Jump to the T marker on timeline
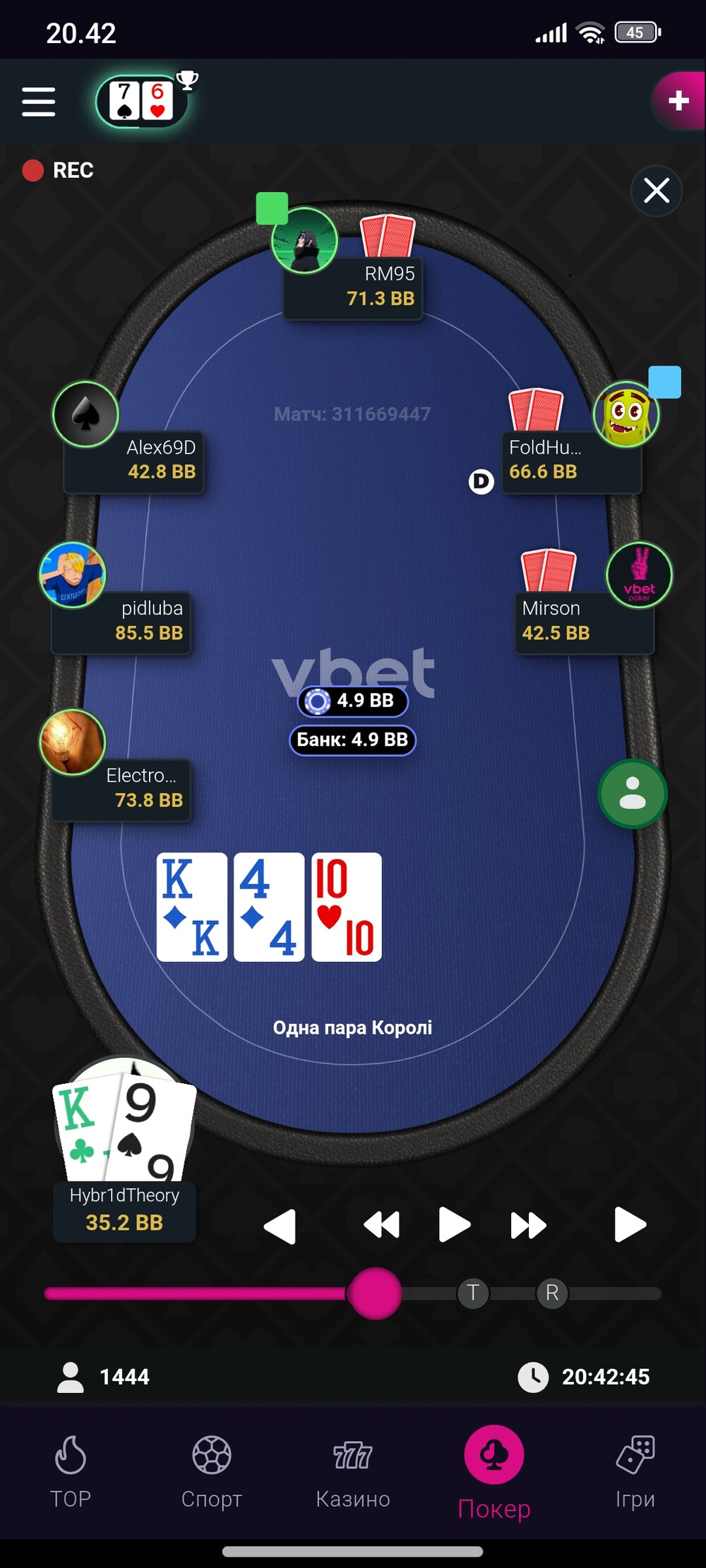 tap(473, 1293)
